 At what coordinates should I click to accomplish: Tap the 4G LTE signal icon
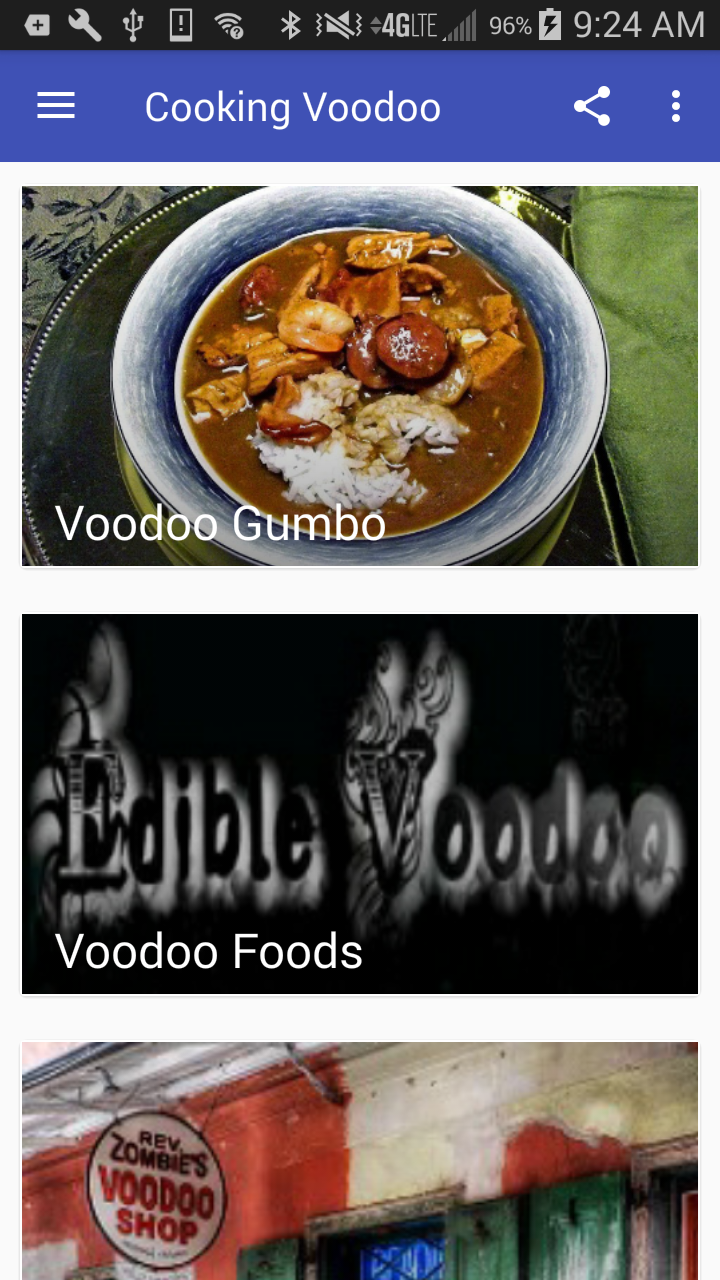click(x=404, y=24)
